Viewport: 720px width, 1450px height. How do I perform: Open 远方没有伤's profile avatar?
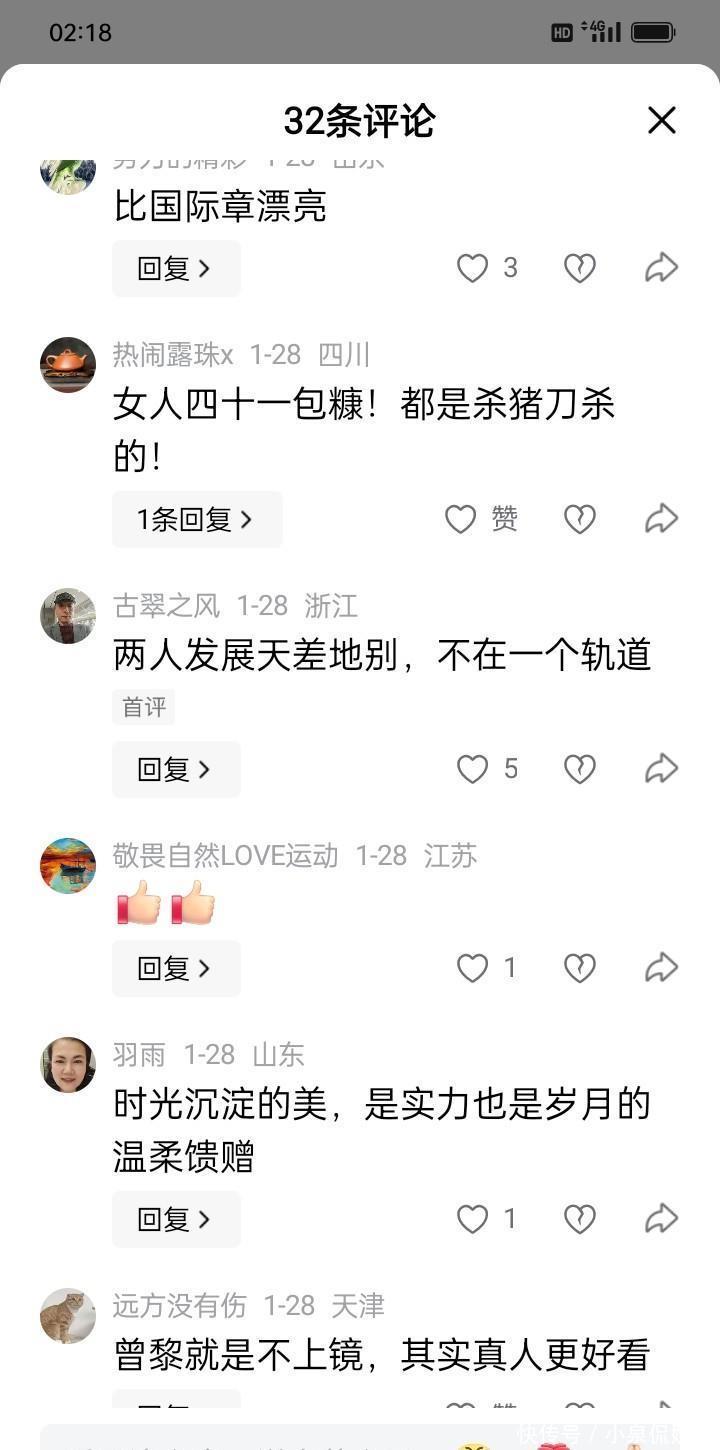(68, 1316)
